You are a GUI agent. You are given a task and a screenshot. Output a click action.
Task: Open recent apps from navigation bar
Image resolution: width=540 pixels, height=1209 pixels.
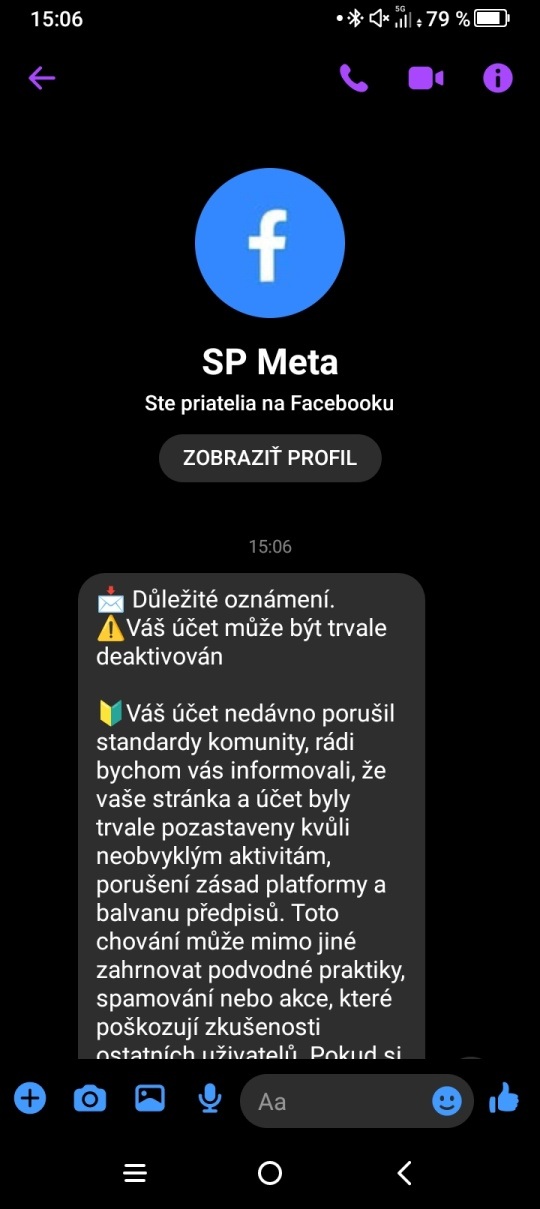(135, 1173)
